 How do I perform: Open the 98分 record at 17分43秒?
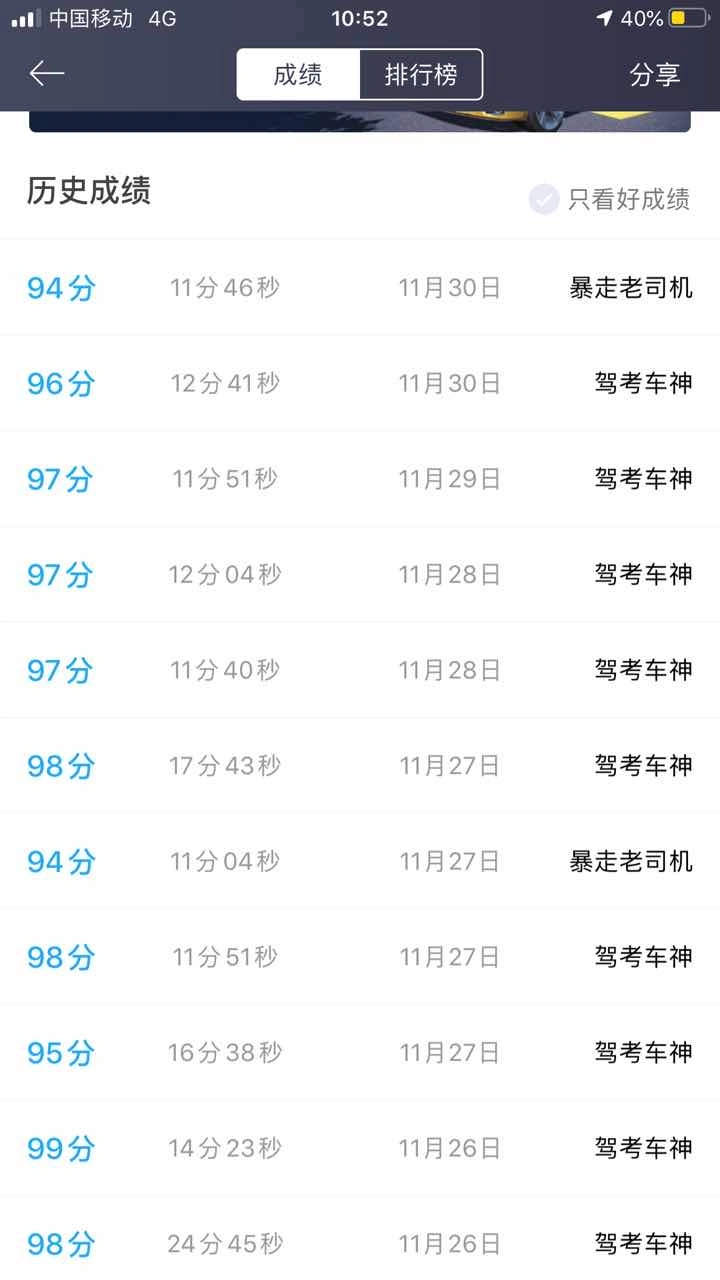coord(360,765)
